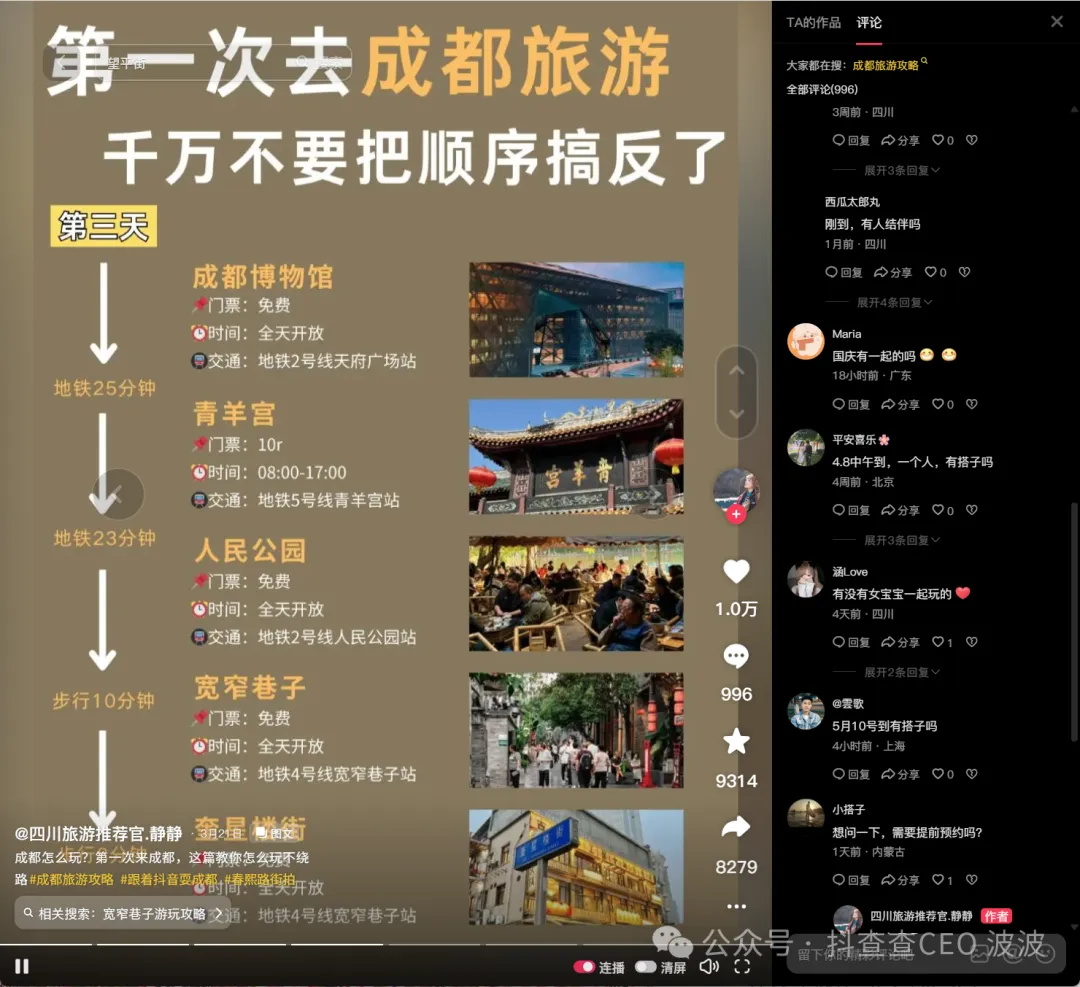Toggle the 连播 autoplay switch

(585, 967)
